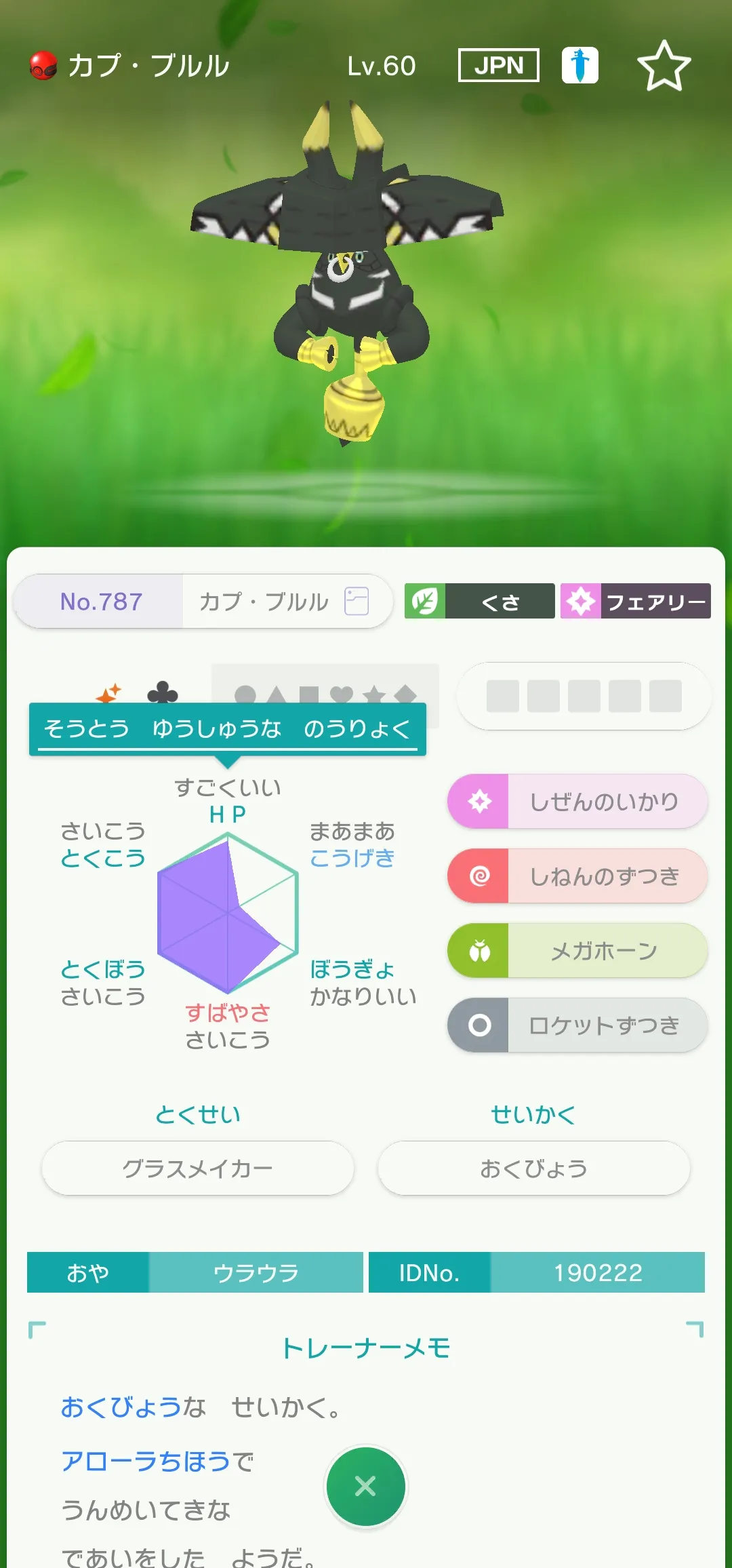Open the move しぜんのいかり
732x1568 pixels.
coord(577,802)
